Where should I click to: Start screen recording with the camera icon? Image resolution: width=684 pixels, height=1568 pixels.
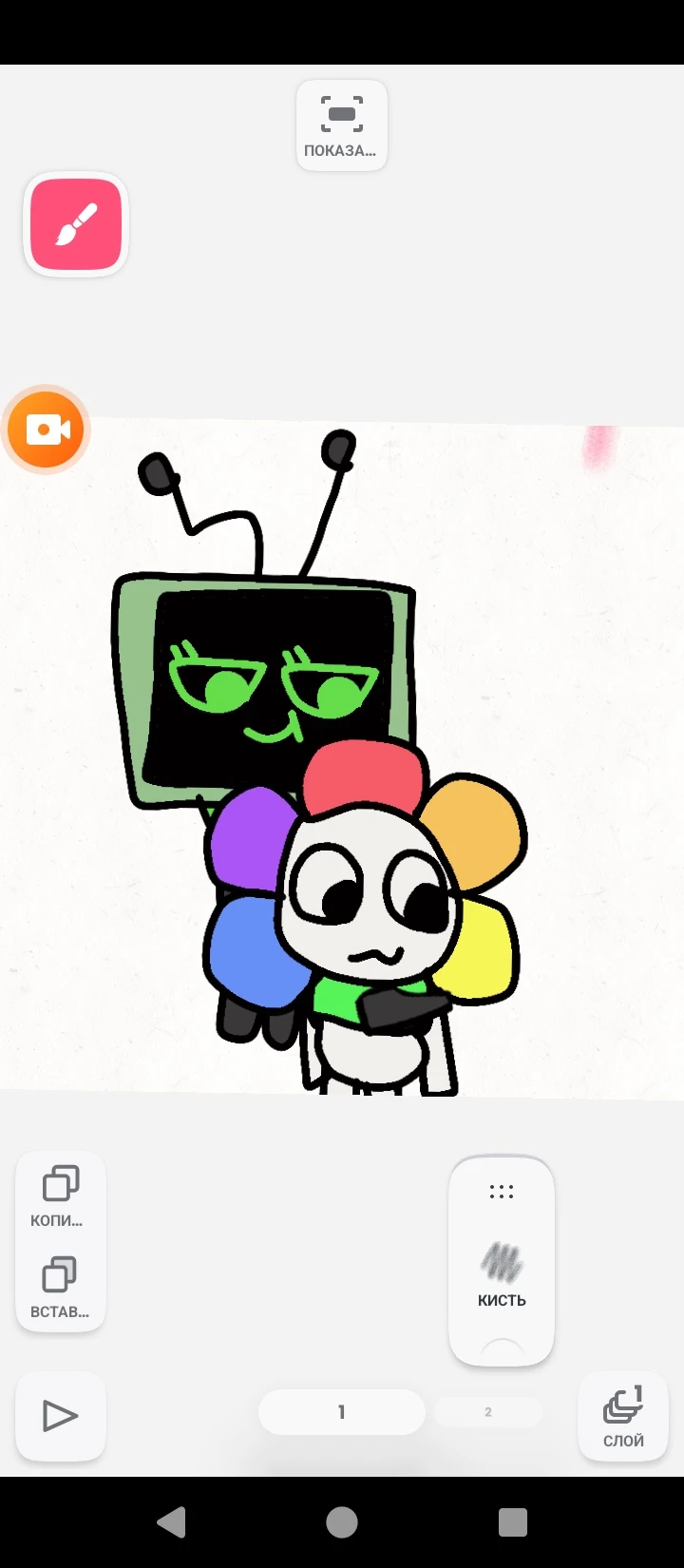pyautogui.click(x=46, y=430)
